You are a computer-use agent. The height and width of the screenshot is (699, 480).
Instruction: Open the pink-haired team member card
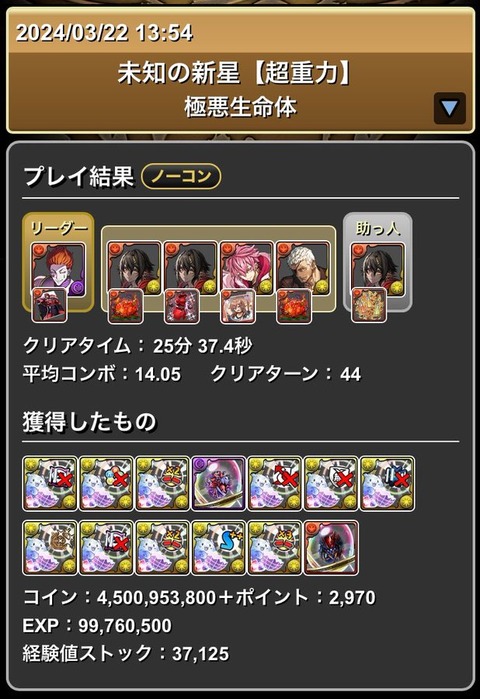pos(246,268)
